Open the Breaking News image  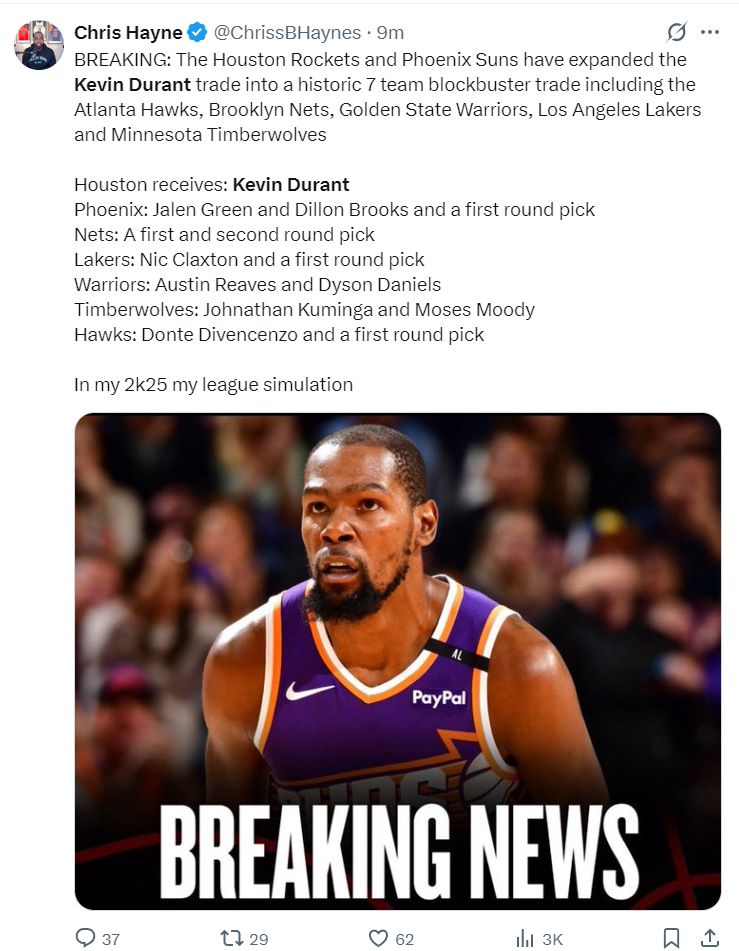coord(397,660)
